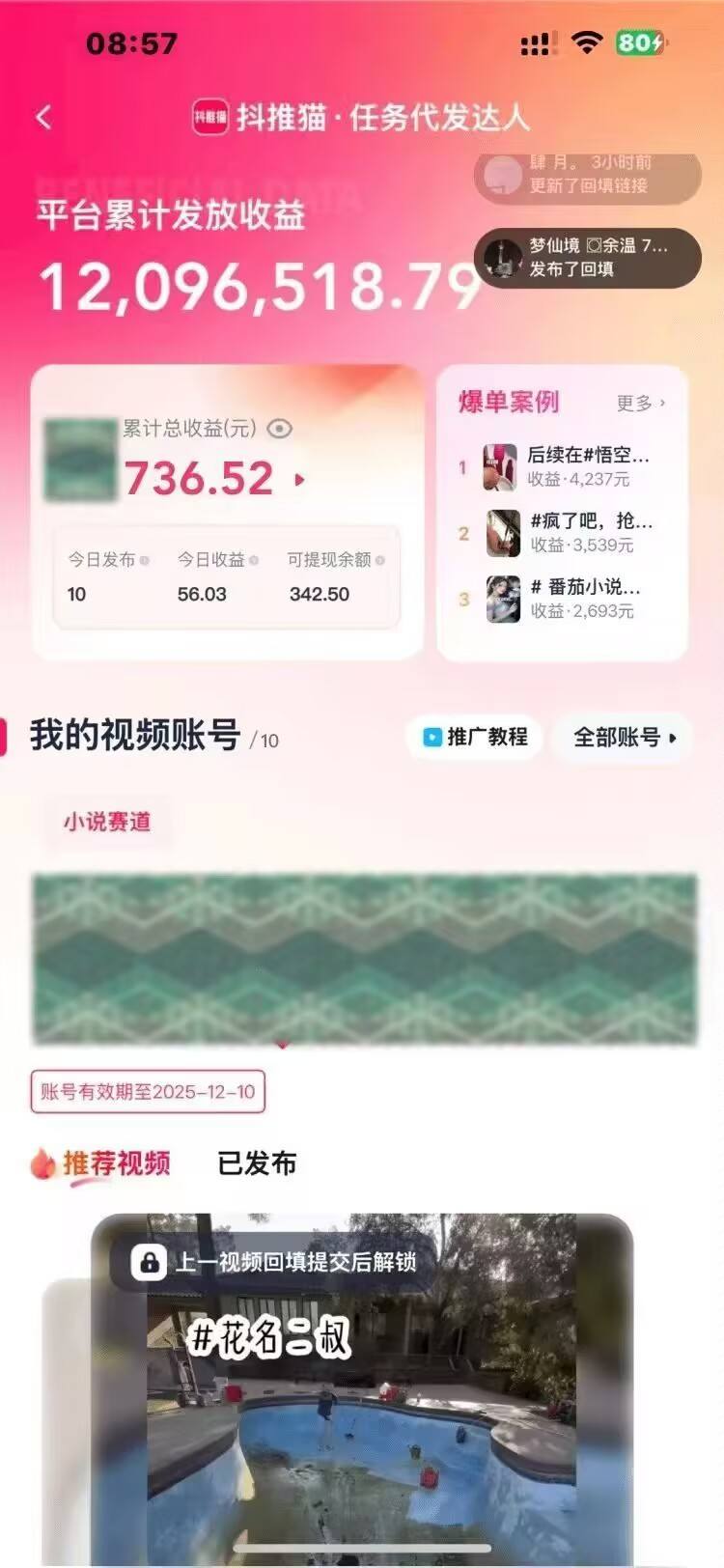
Task: View 更多 hit-order cases
Action: 641,403
